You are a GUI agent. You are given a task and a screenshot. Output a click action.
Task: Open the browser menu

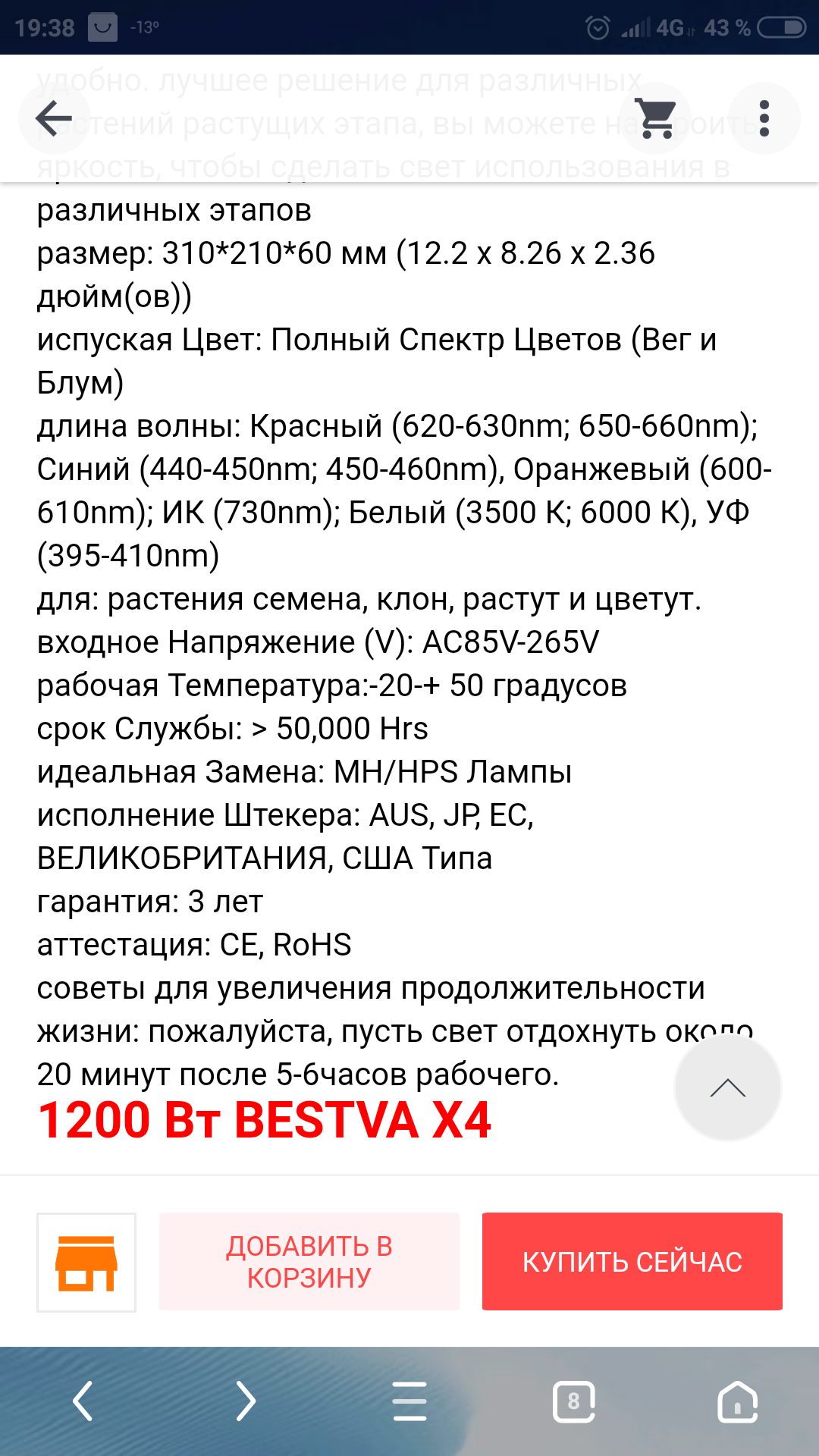click(409, 1401)
